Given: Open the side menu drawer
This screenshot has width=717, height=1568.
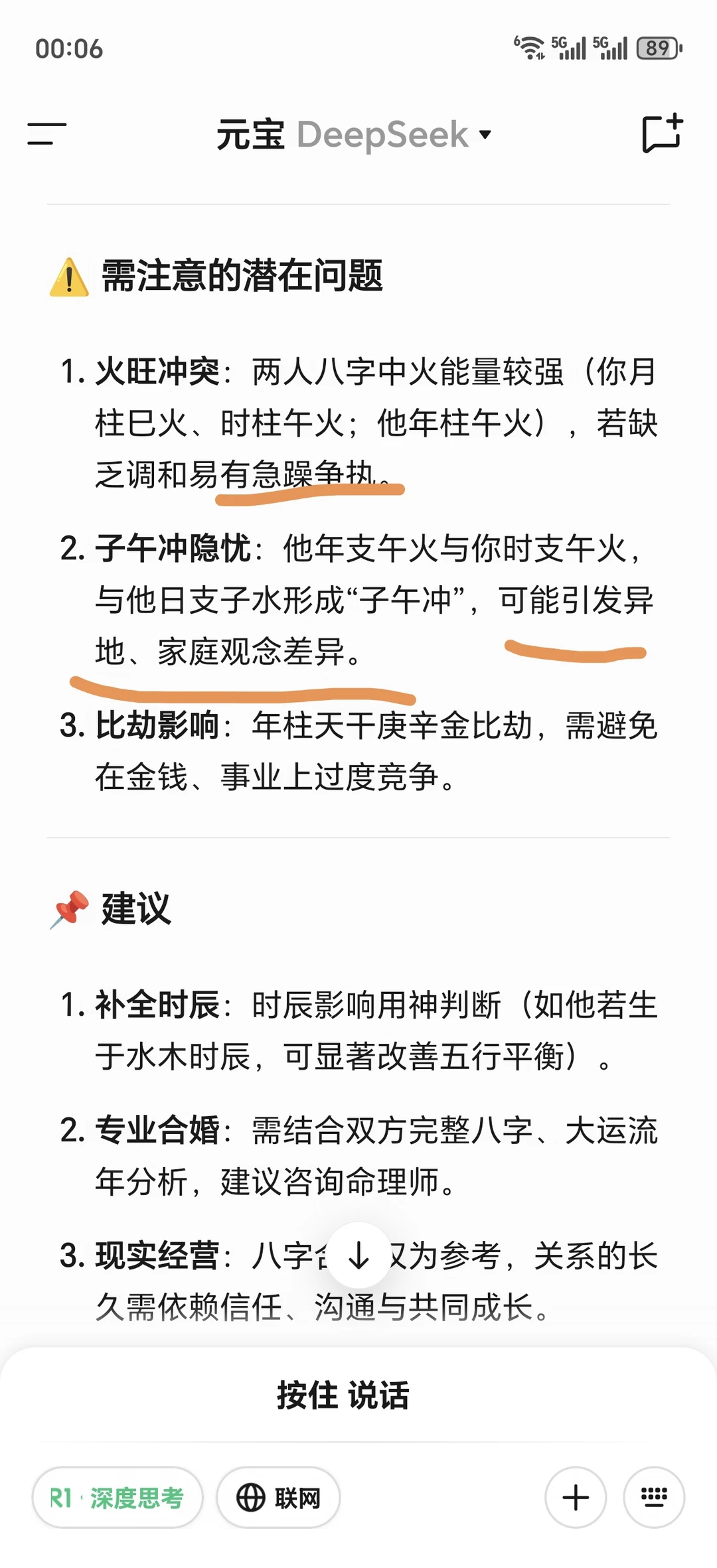Looking at the screenshot, I should (x=46, y=133).
